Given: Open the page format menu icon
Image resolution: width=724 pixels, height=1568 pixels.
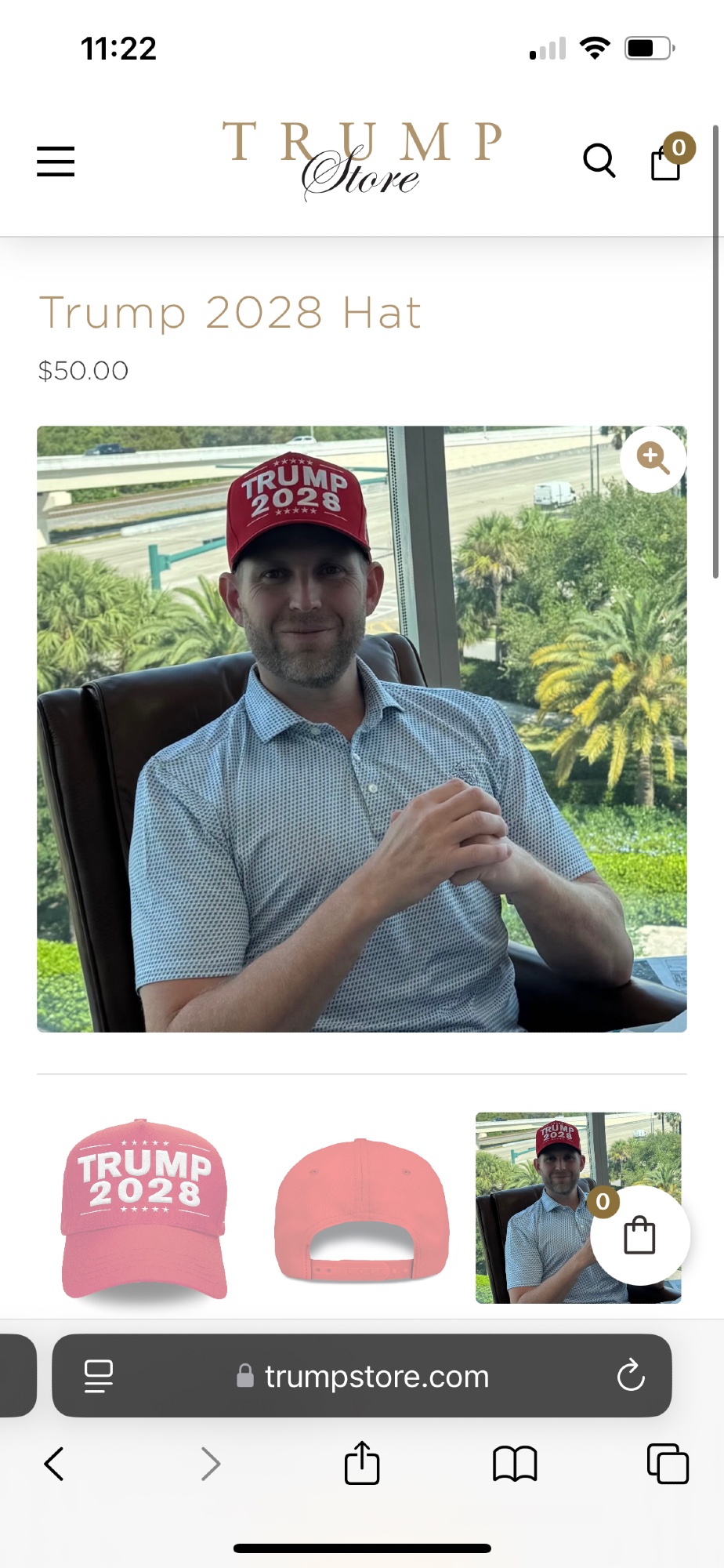Looking at the screenshot, I should (99, 1376).
